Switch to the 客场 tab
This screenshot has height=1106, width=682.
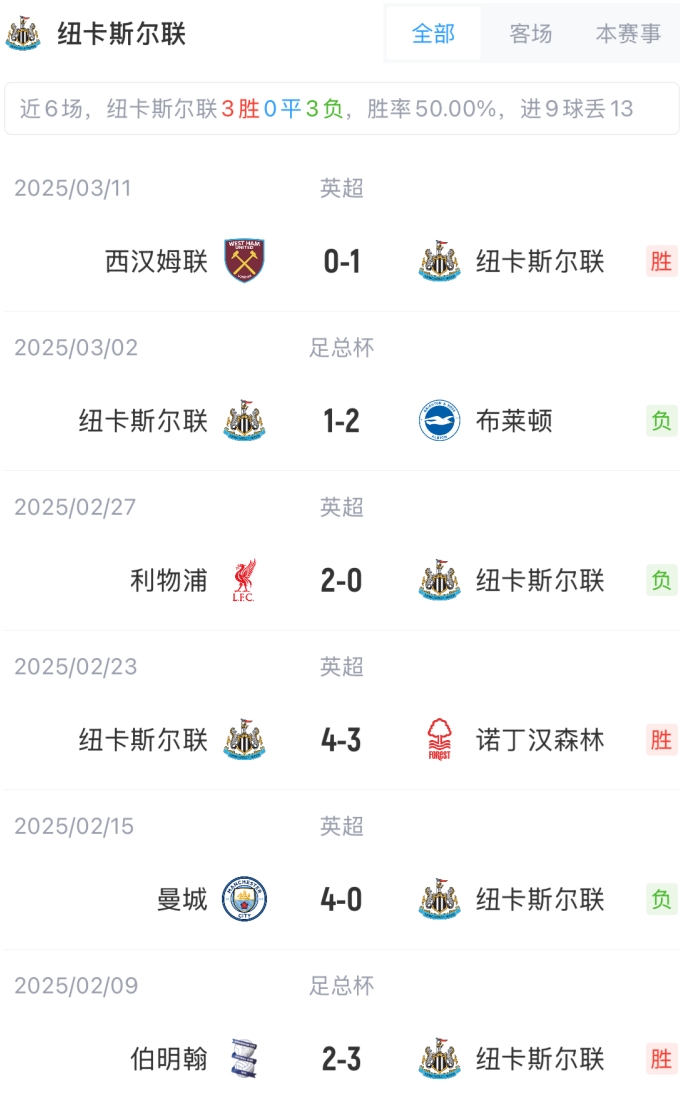530,34
